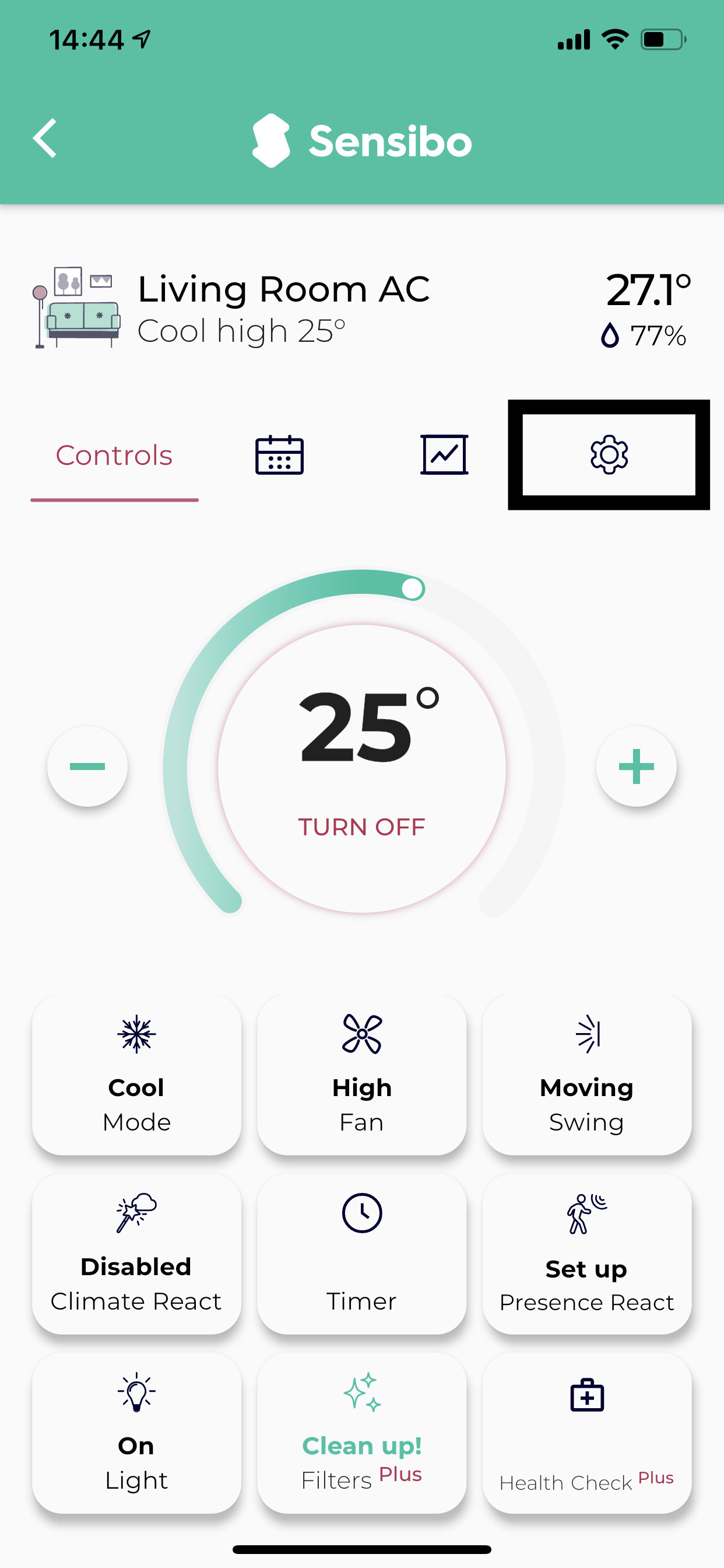
Task: Set up Presence React
Action: (586, 1254)
